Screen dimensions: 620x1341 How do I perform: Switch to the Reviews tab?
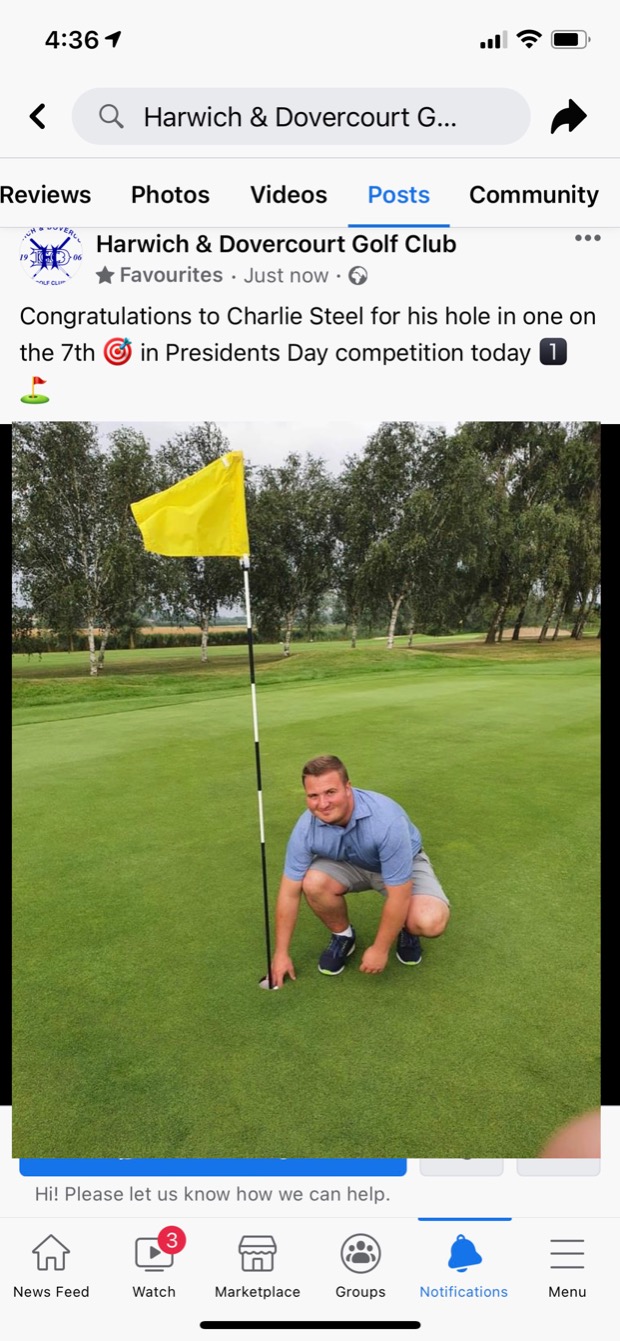pyautogui.click(x=45, y=195)
